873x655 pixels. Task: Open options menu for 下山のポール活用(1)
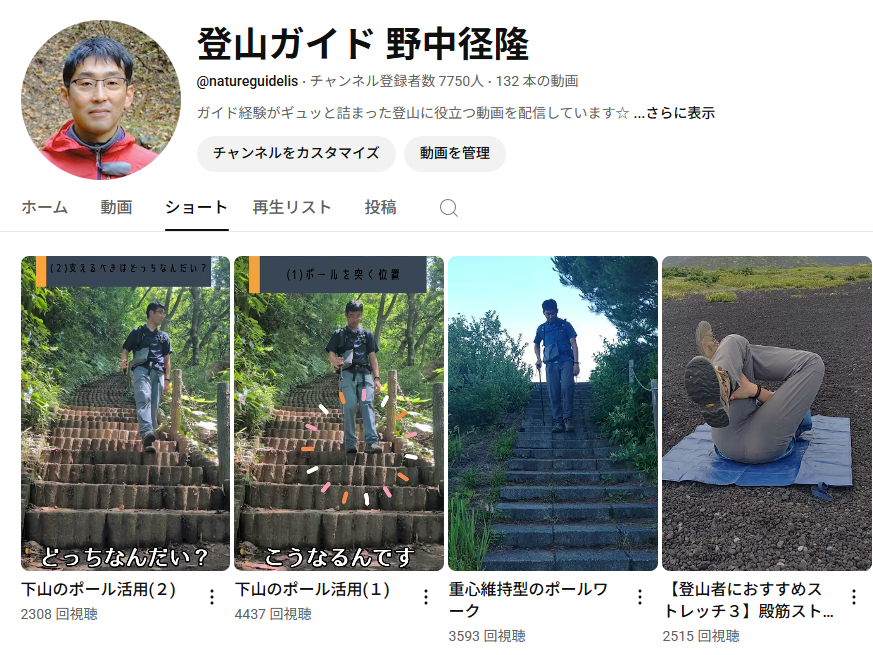(x=426, y=597)
